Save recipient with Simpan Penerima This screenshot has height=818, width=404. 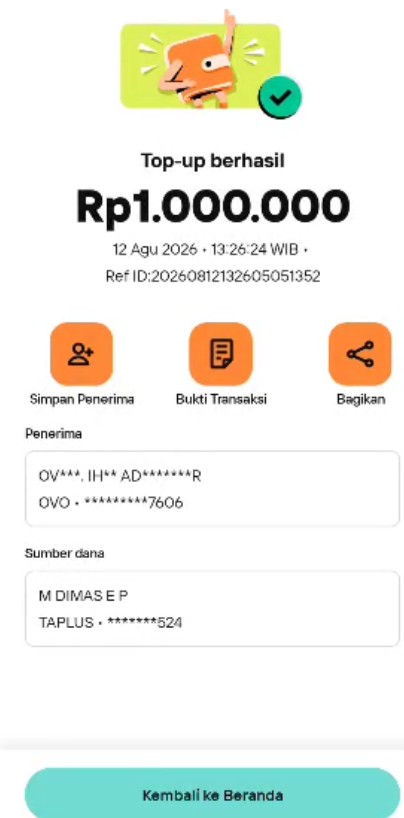81,354
